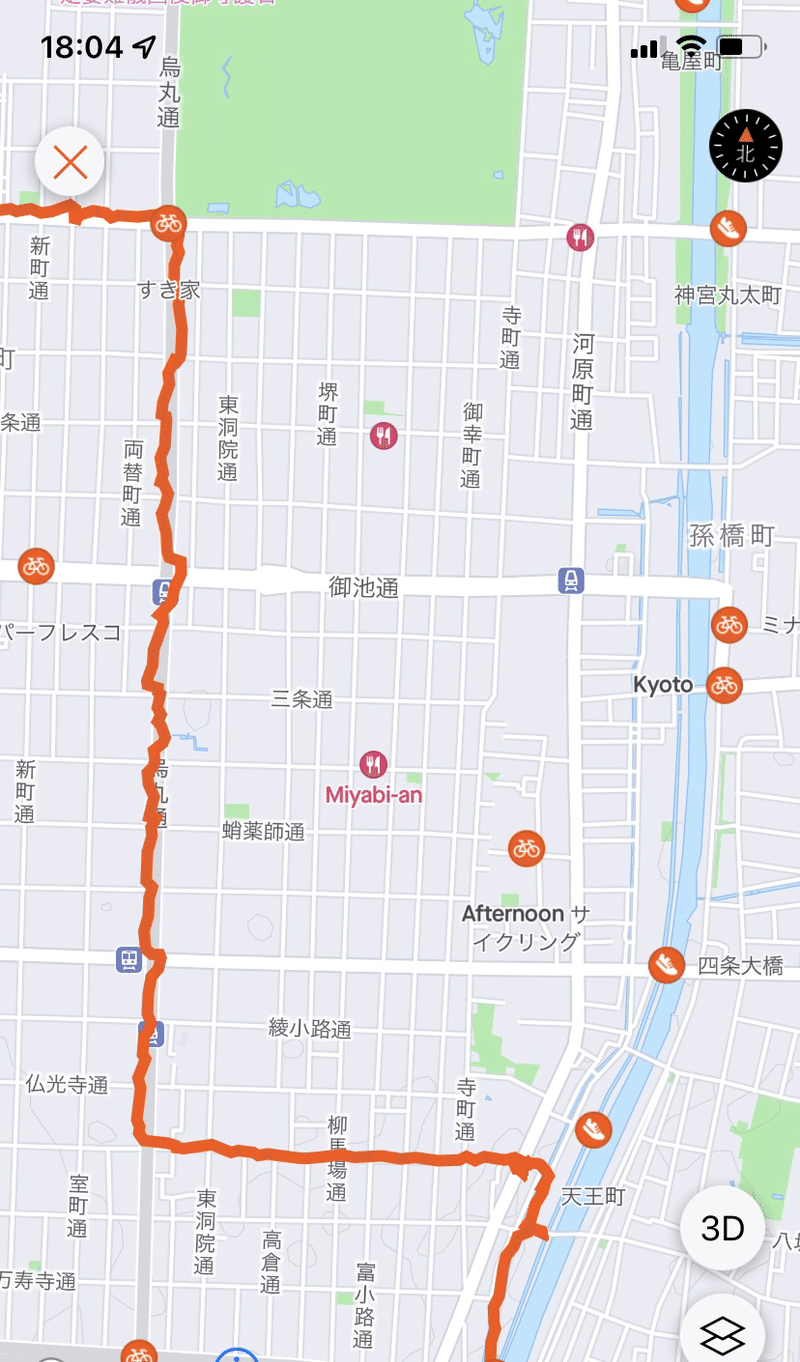Open the Kyoto bike activity marker
800x1362 pixels.
pyautogui.click(x=724, y=685)
